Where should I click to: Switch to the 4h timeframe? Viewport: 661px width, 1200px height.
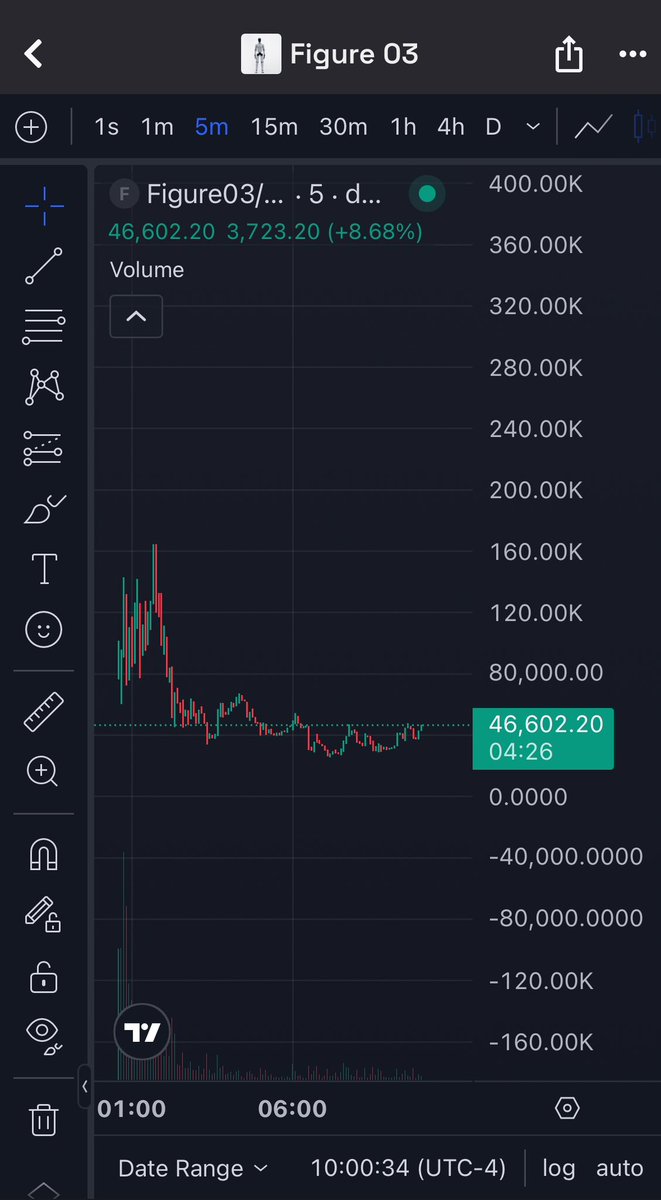pyautogui.click(x=451, y=127)
